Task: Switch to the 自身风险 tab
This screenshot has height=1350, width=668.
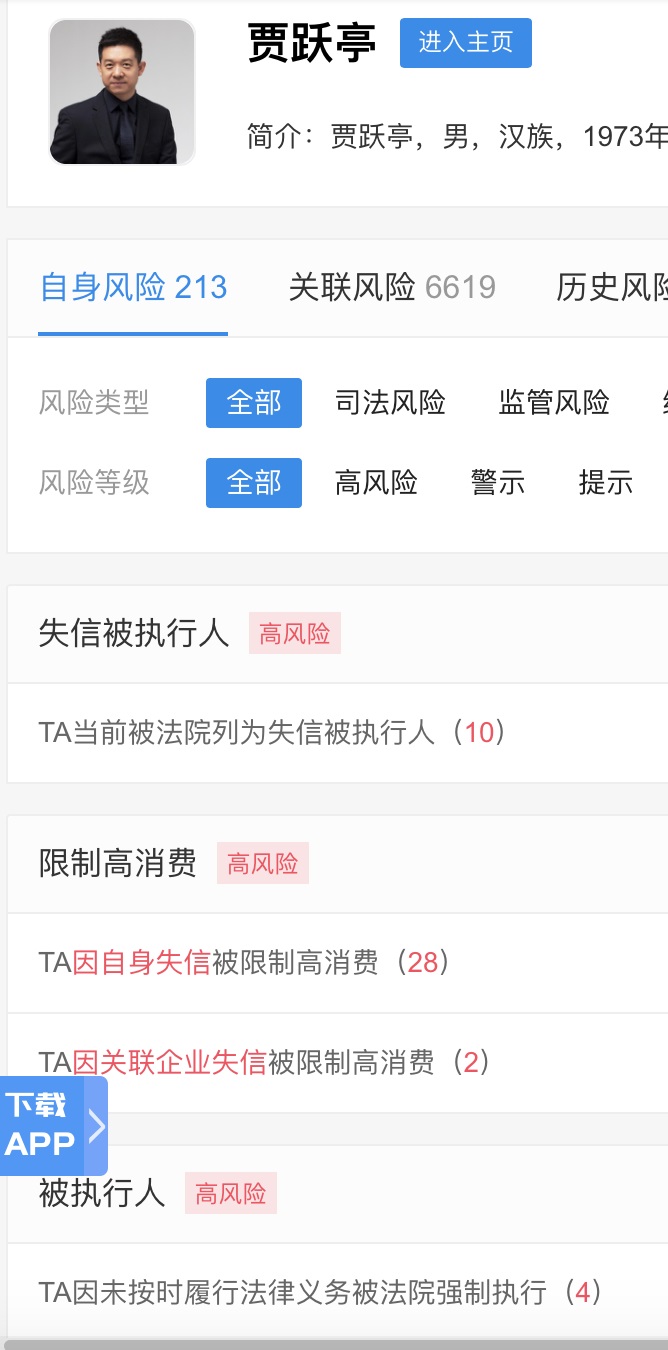Action: 133,288
